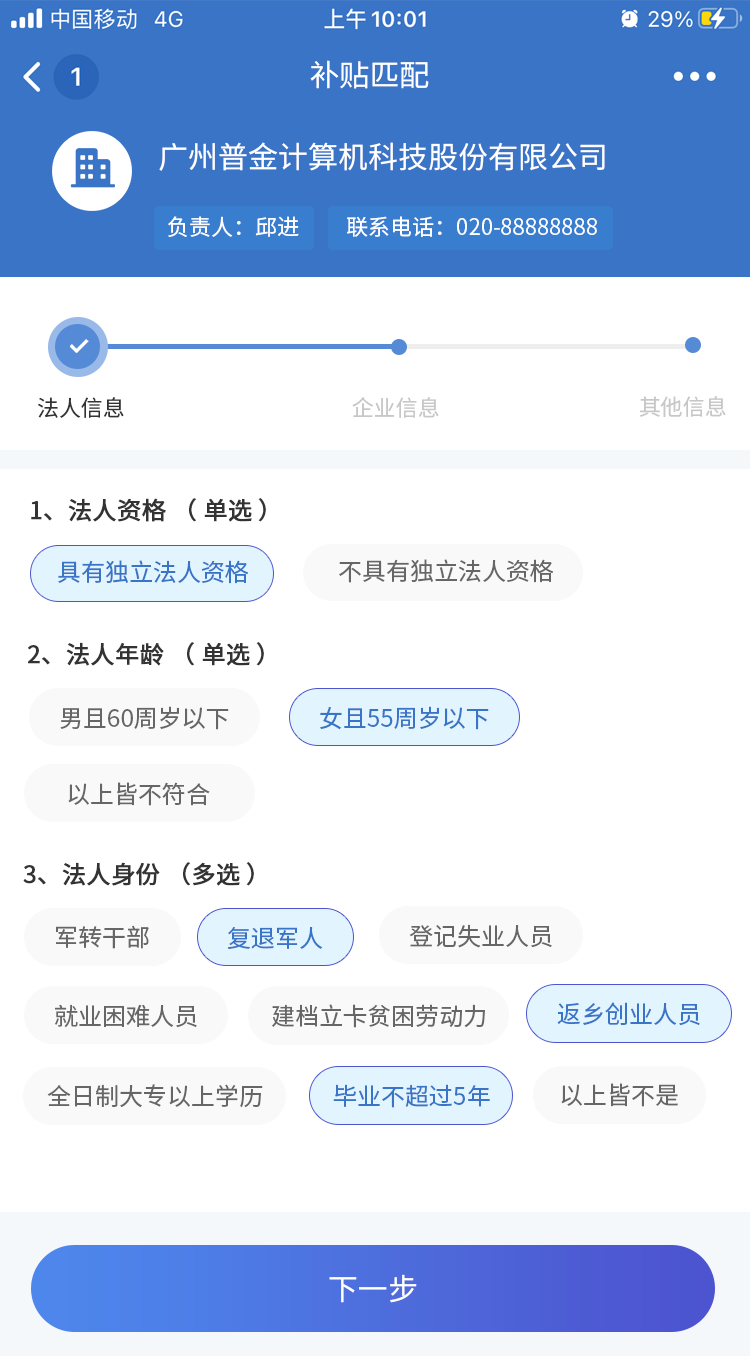
Task: Open the three-dot overflow menu
Action: tap(694, 77)
